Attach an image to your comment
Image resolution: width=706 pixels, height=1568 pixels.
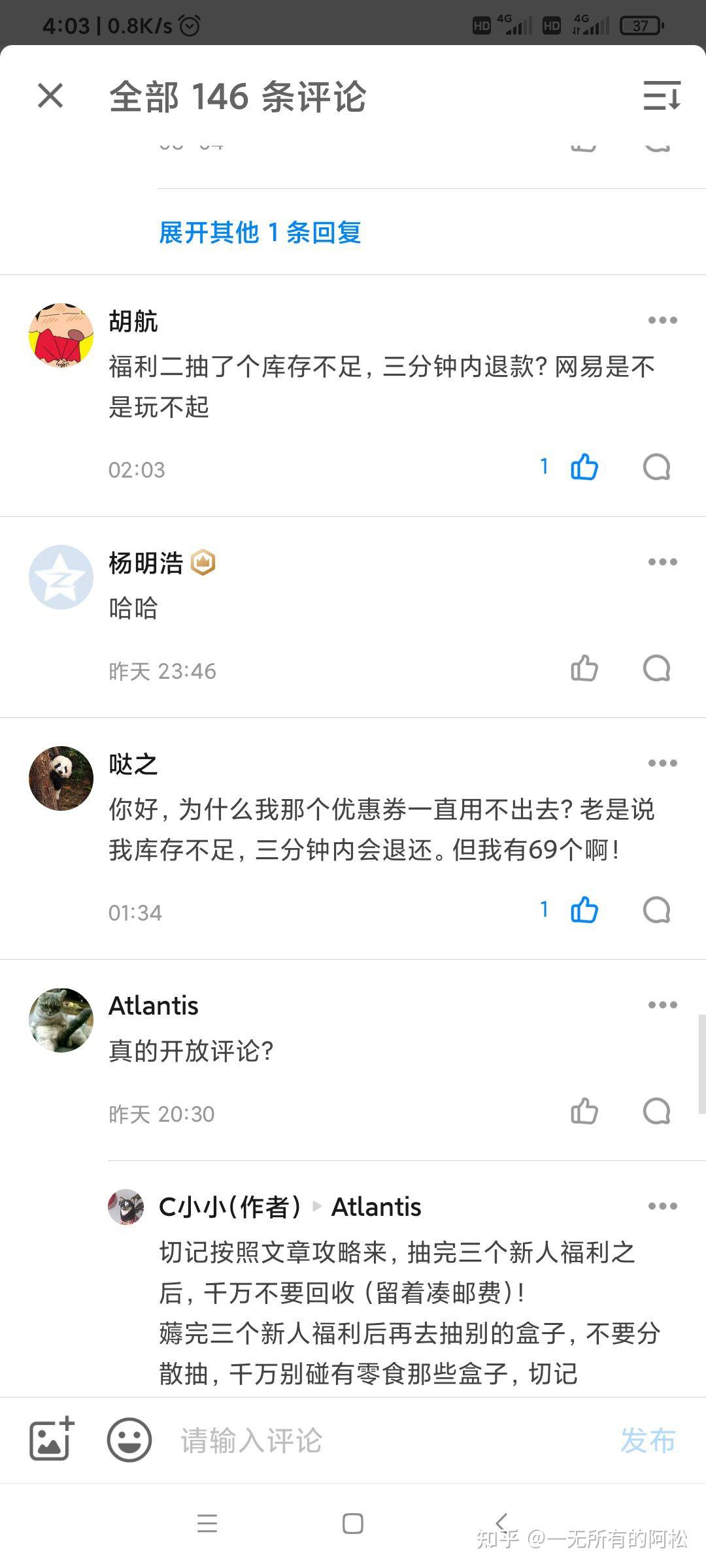[x=52, y=1439]
